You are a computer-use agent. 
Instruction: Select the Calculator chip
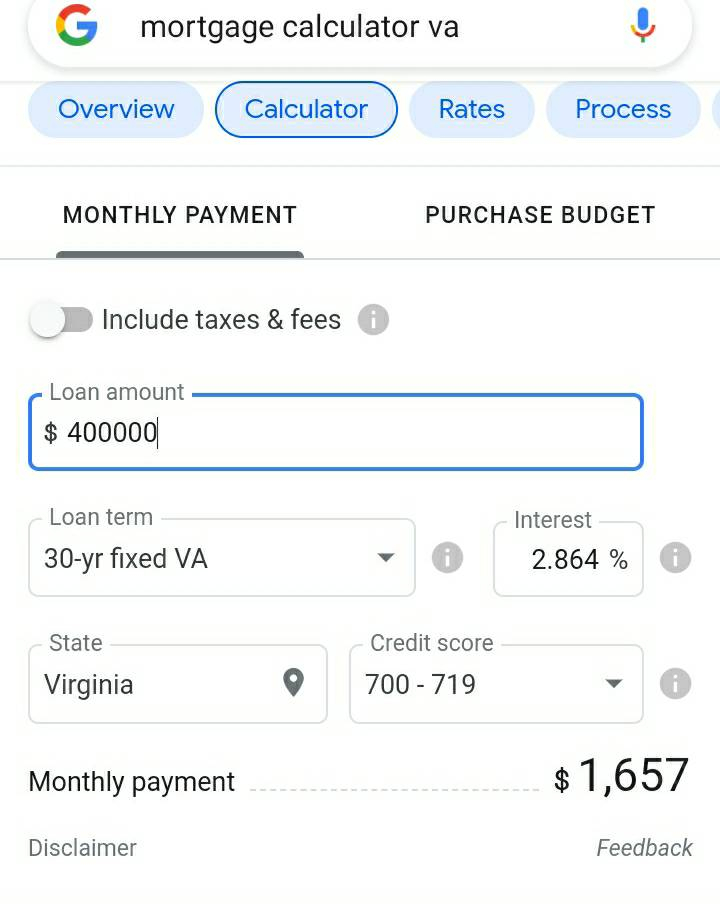tap(306, 109)
